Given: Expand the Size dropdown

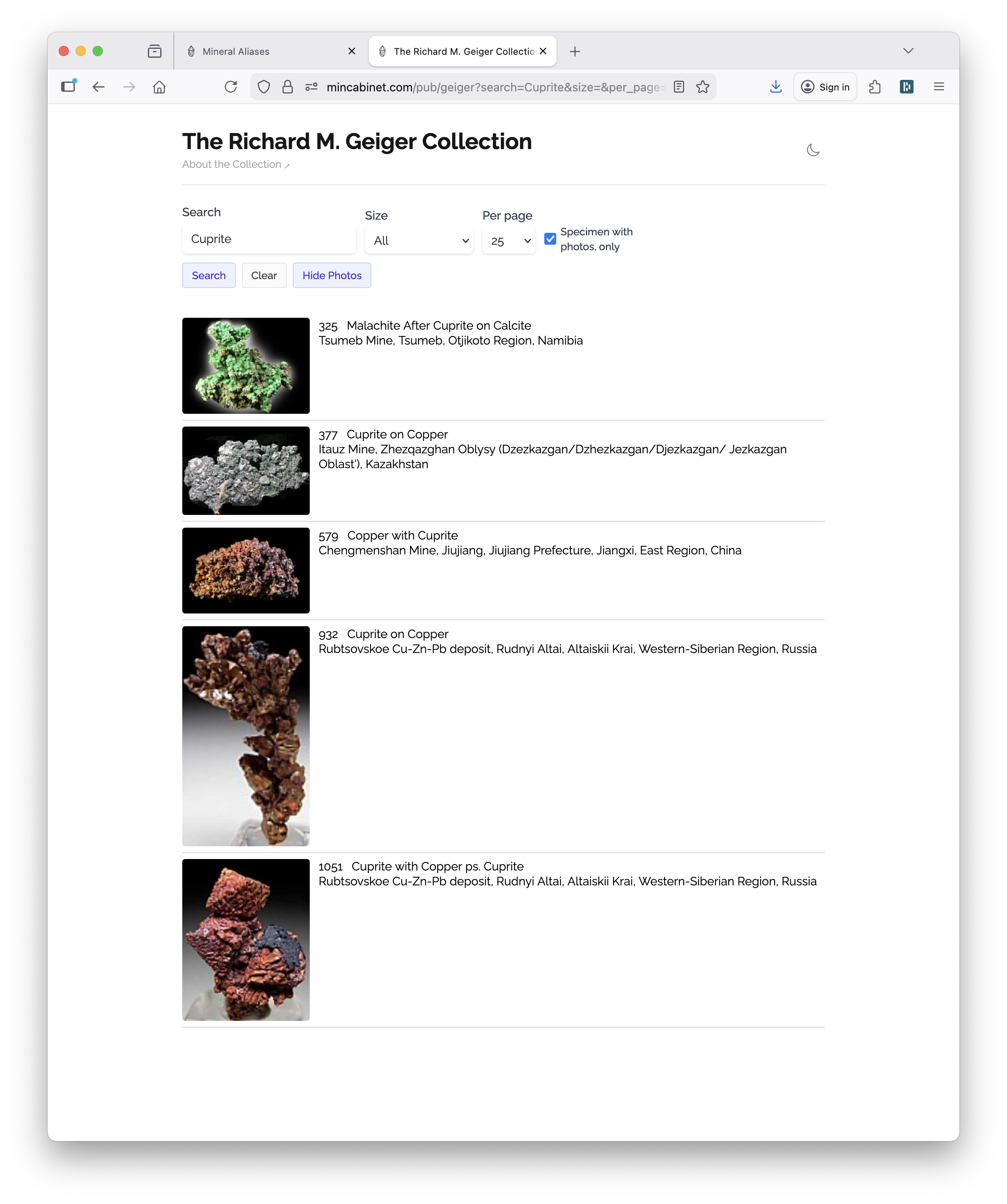Looking at the screenshot, I should [x=419, y=241].
